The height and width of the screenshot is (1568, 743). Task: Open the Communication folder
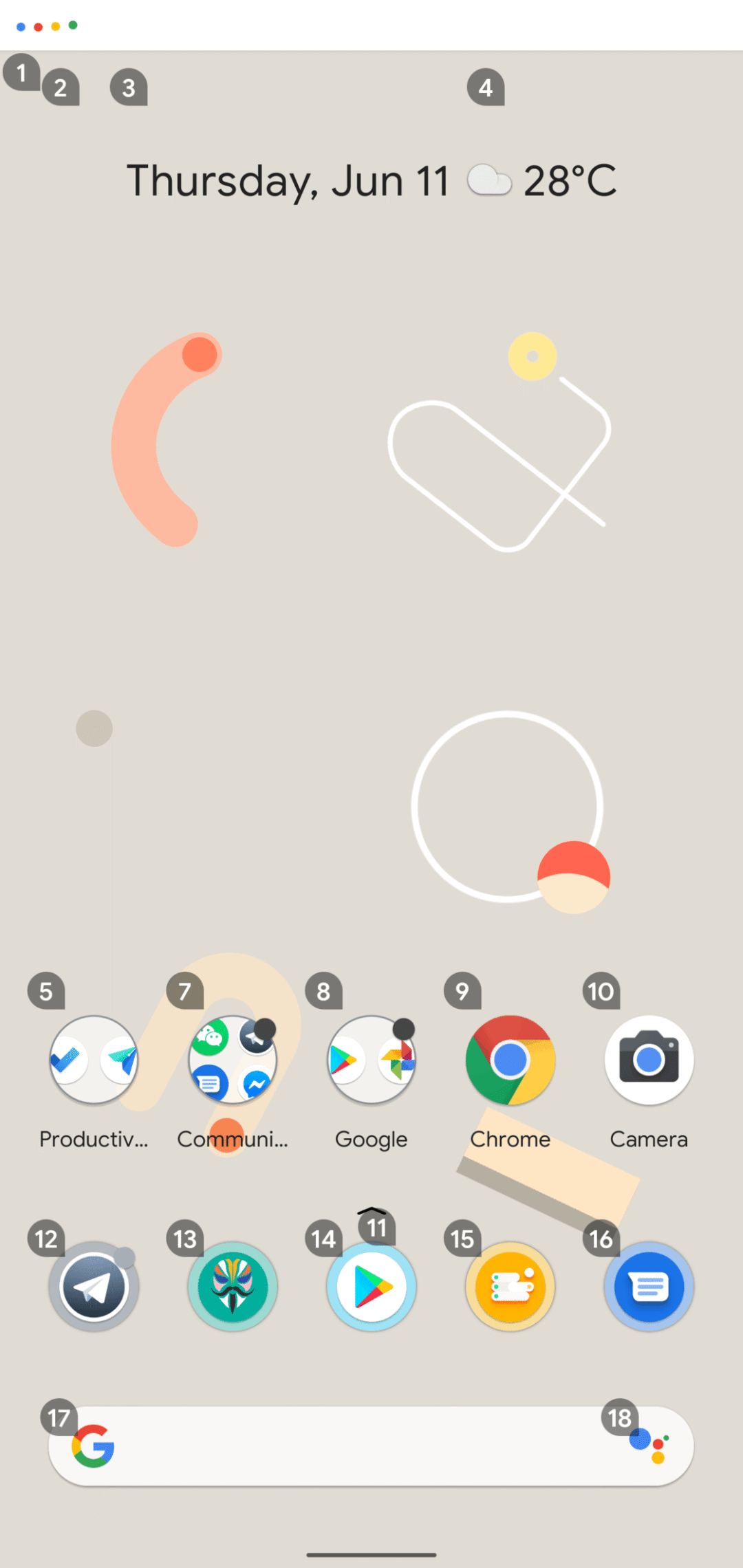pos(233,1060)
